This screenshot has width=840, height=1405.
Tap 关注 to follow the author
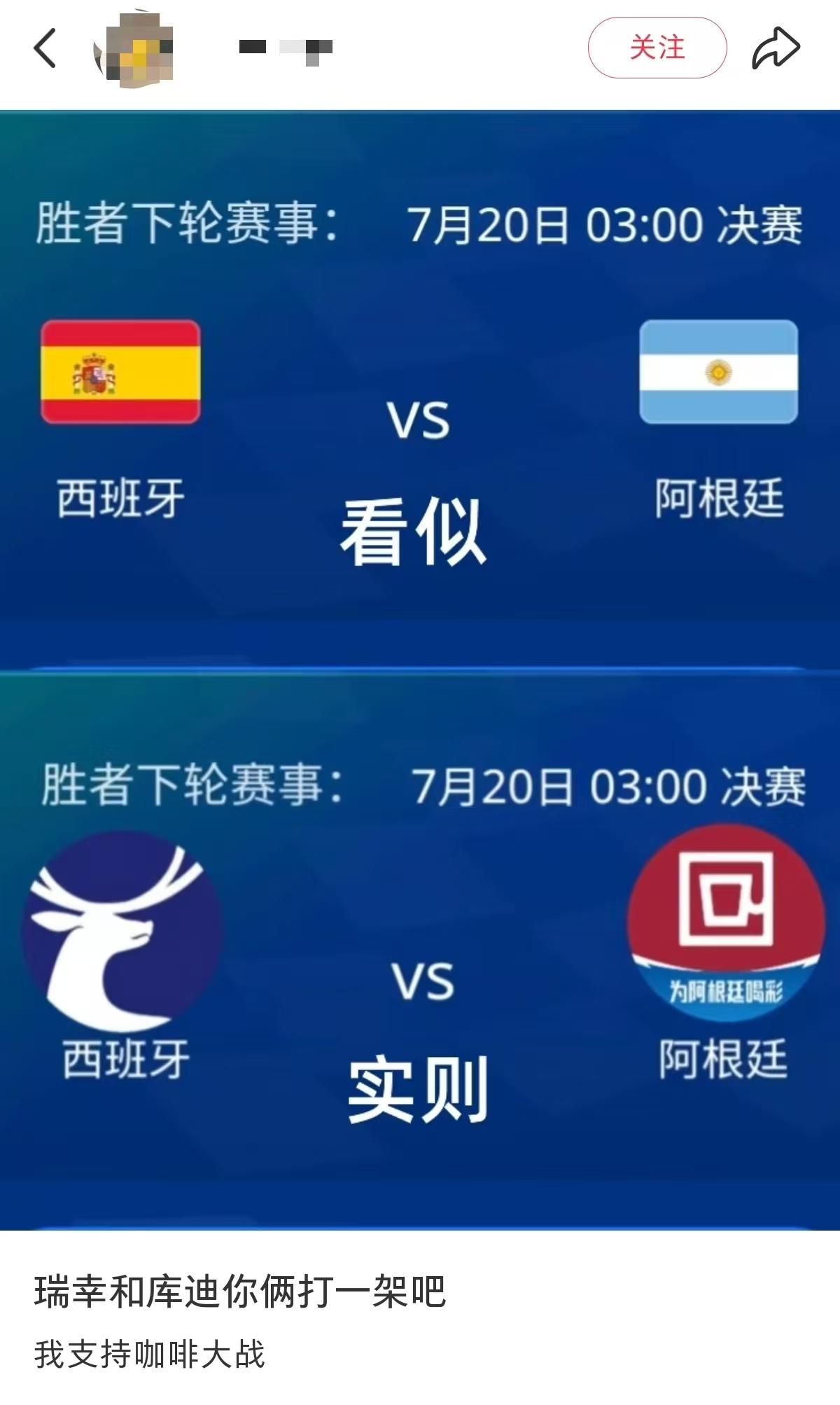coord(657,48)
